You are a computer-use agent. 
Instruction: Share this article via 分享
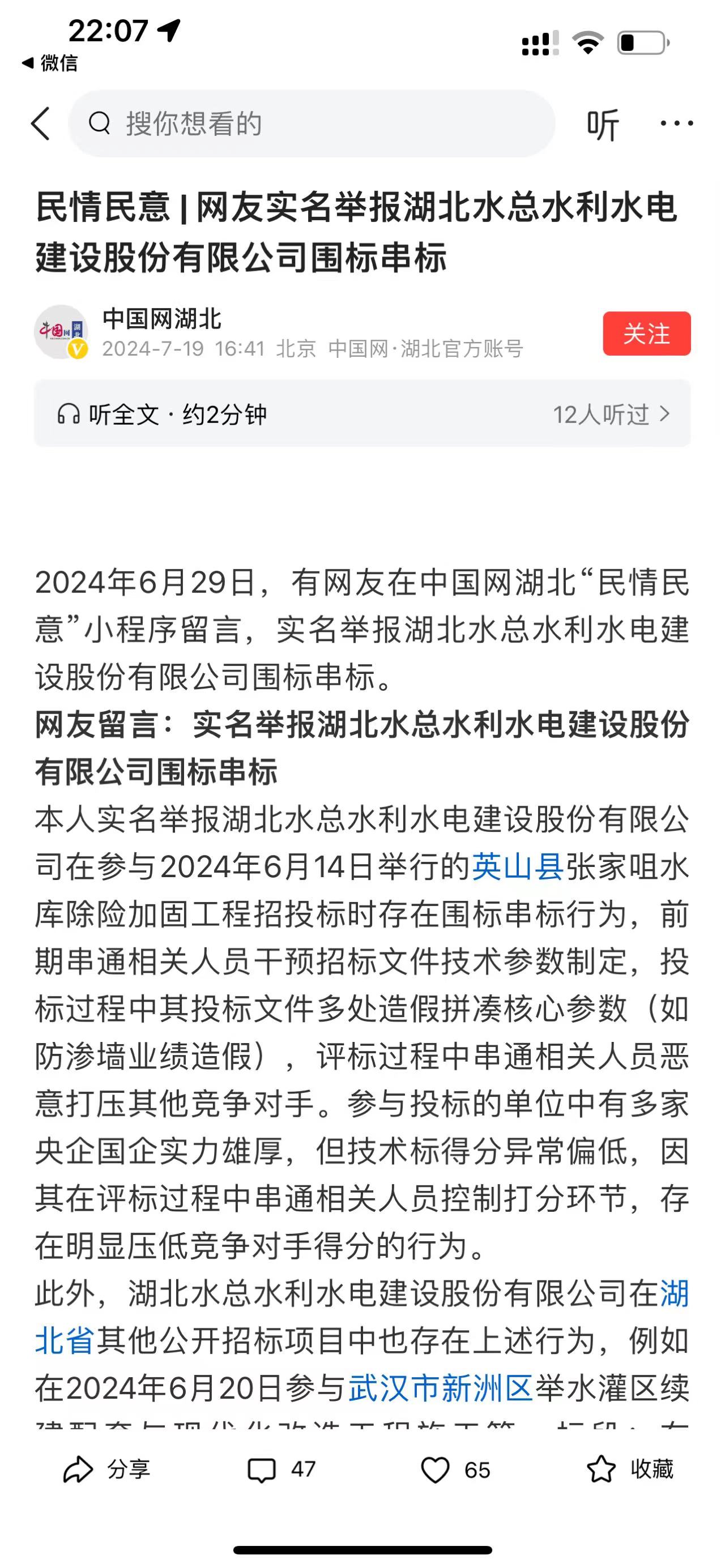coord(106,1470)
